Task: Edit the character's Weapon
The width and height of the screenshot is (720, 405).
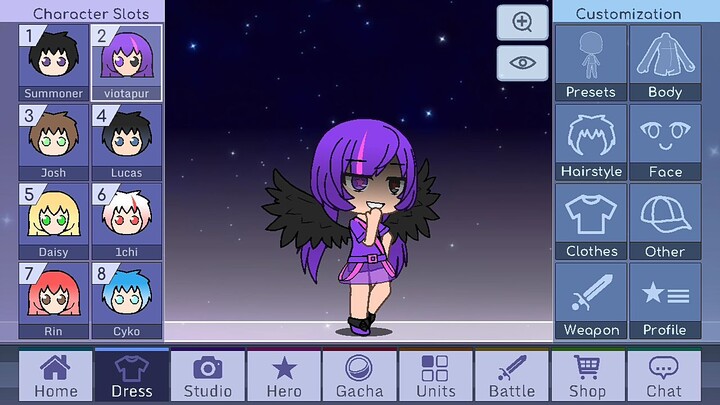Action: [590, 301]
